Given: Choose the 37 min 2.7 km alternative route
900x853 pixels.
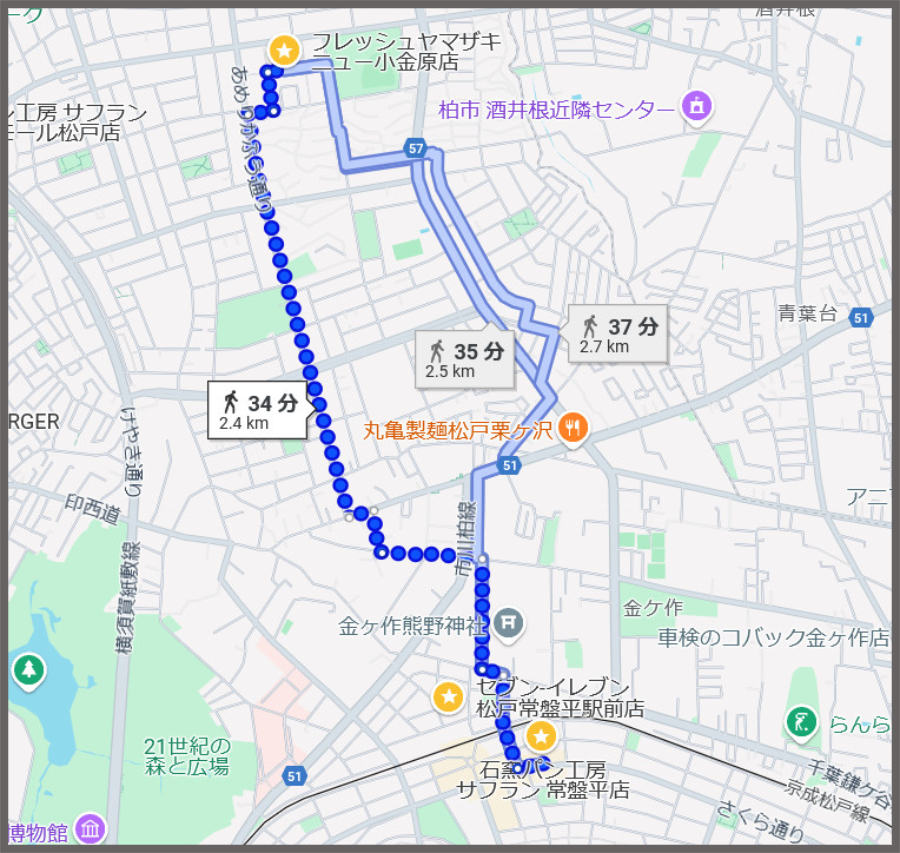Looking at the screenshot, I should click(618, 334).
